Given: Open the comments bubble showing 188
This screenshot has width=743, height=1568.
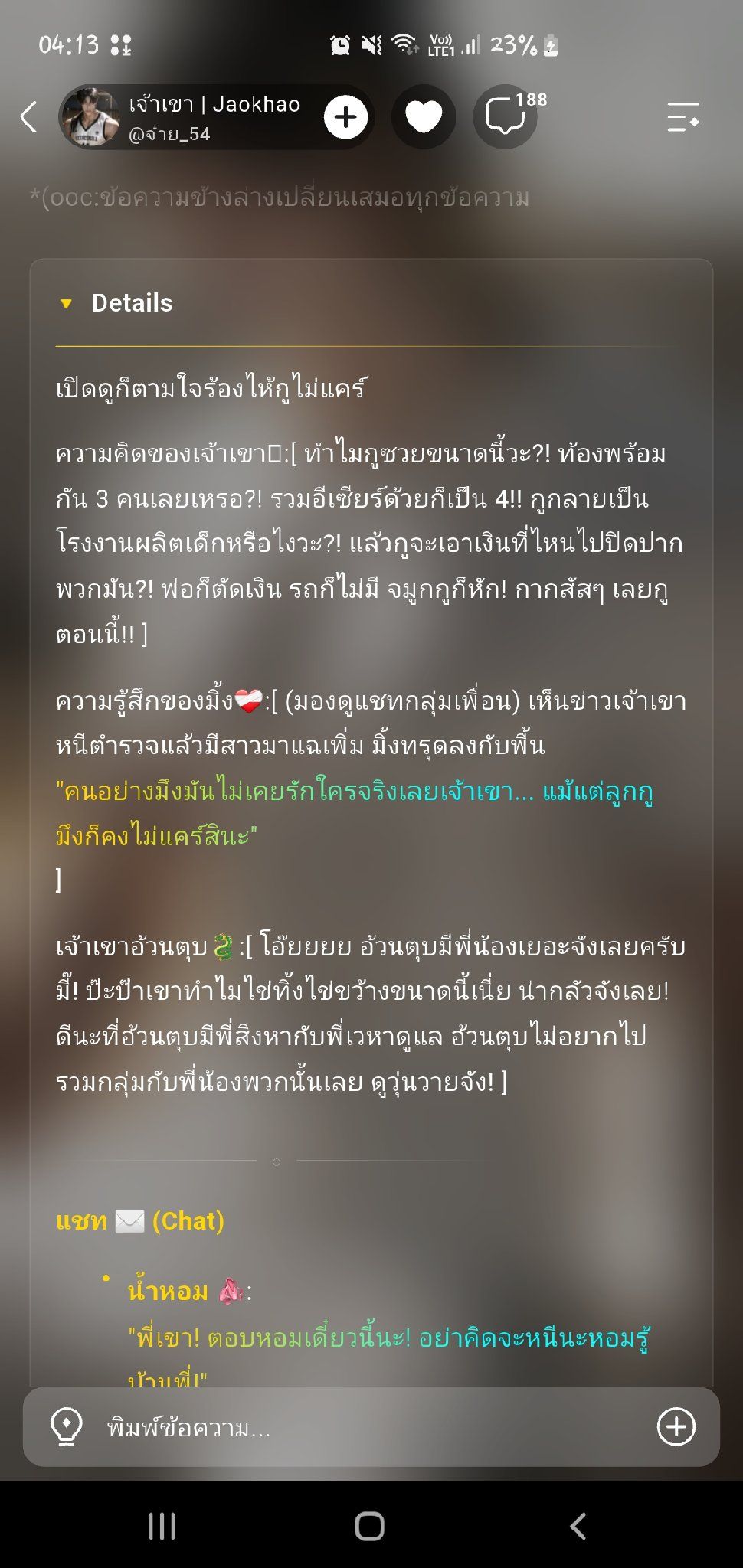Looking at the screenshot, I should click(x=506, y=117).
